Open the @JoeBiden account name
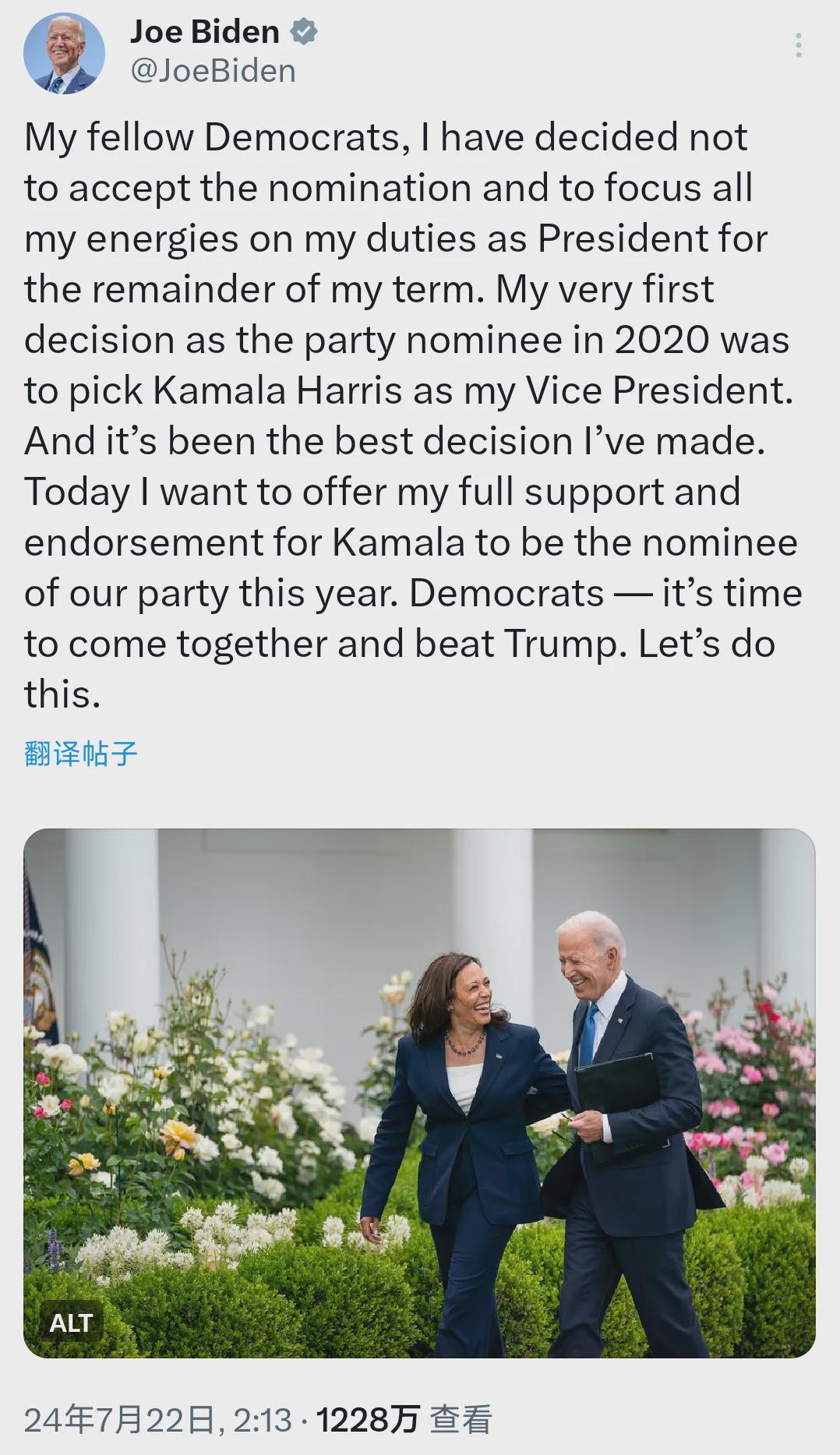 tap(214, 72)
